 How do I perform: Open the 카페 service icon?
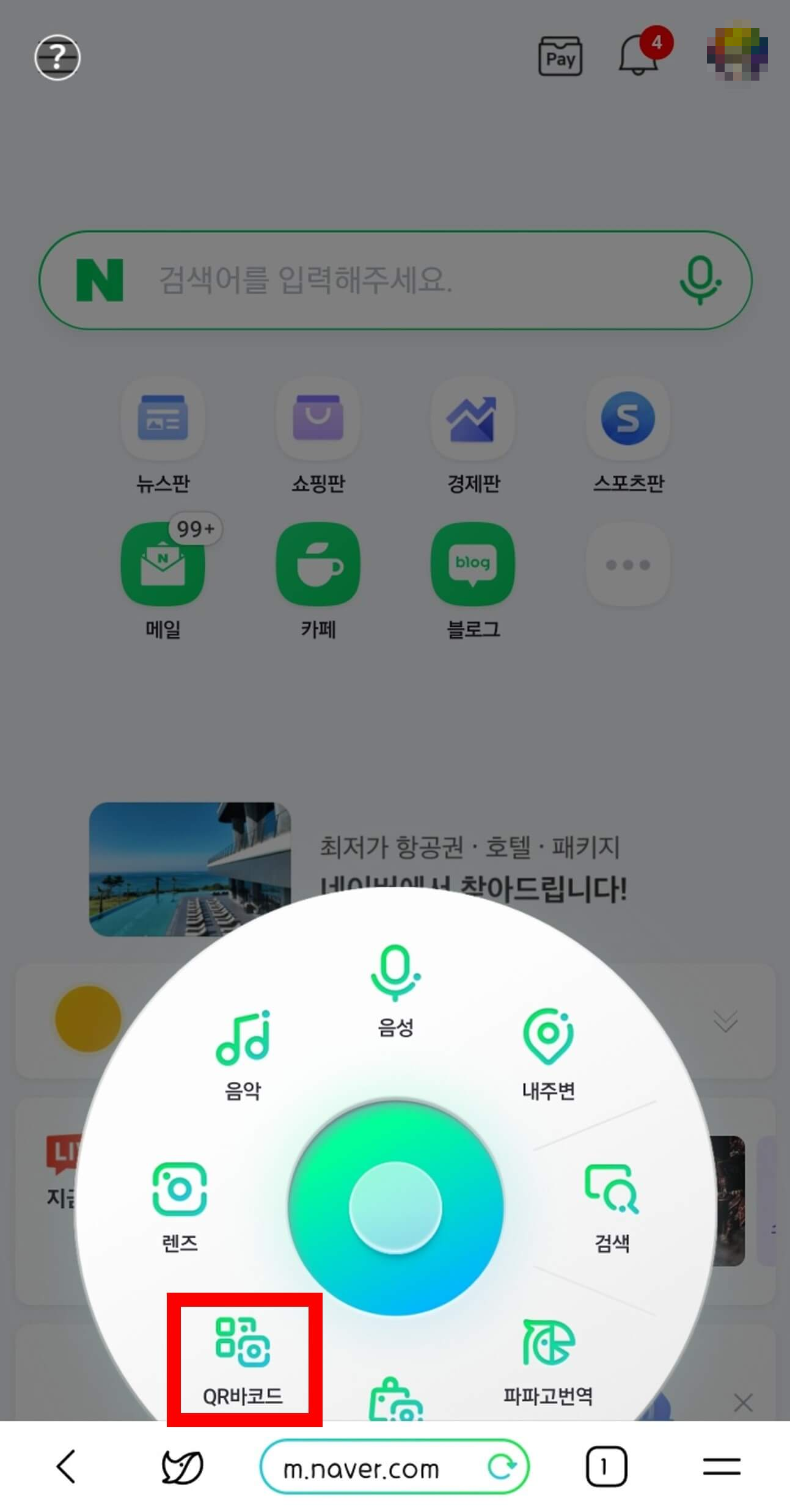point(318,564)
